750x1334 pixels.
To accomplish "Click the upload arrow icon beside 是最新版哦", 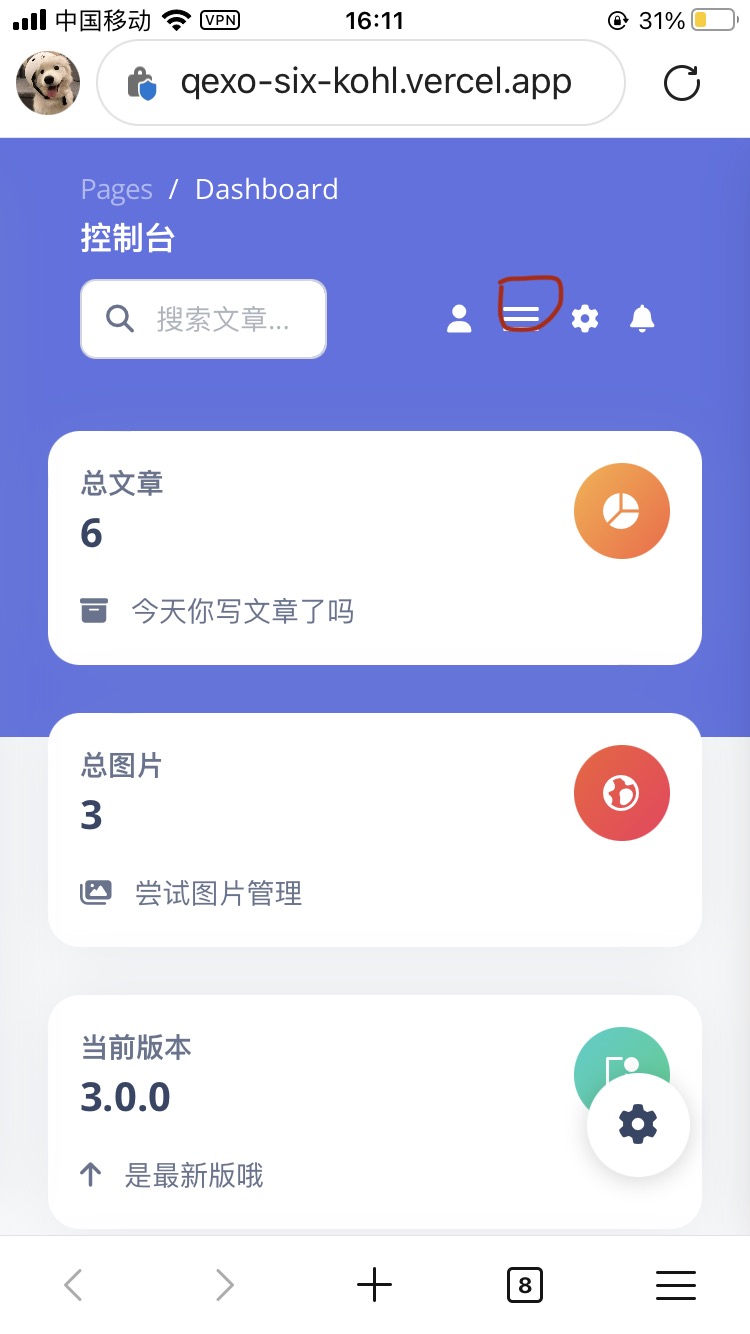I will click(x=92, y=1175).
